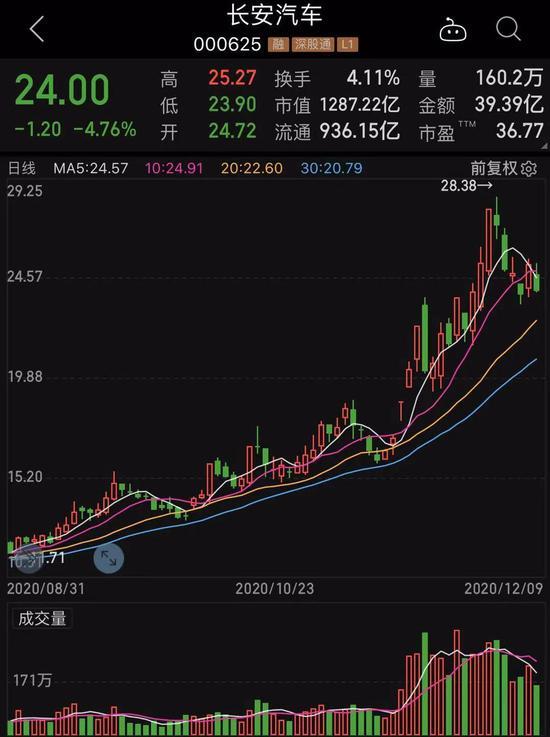Open 前复权 chart adjustment settings
This screenshot has width=550, height=737.
pos(504,168)
